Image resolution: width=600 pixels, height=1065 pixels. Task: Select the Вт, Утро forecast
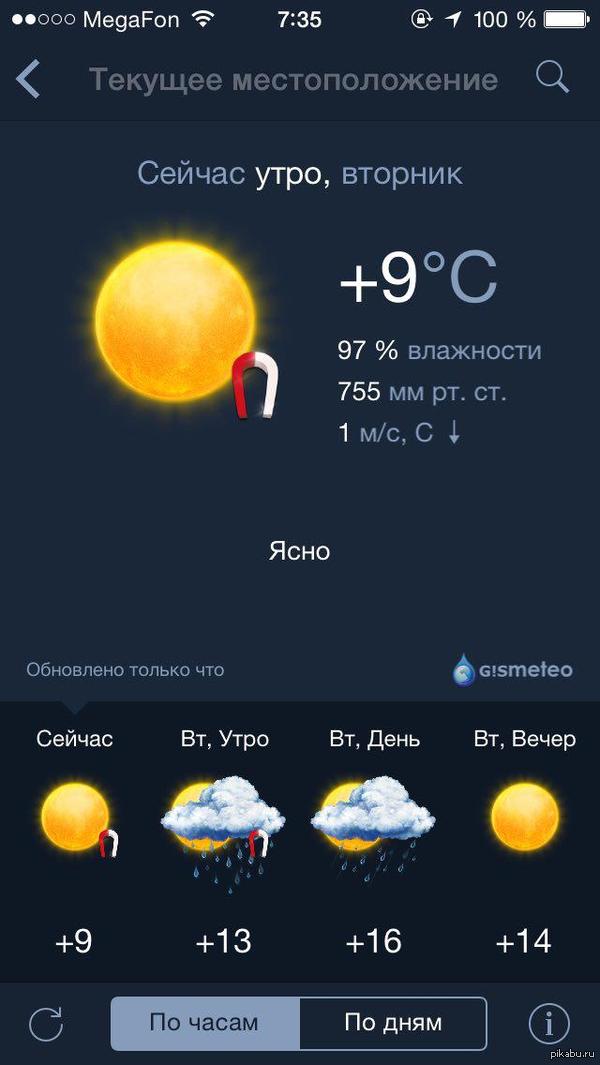(x=224, y=840)
